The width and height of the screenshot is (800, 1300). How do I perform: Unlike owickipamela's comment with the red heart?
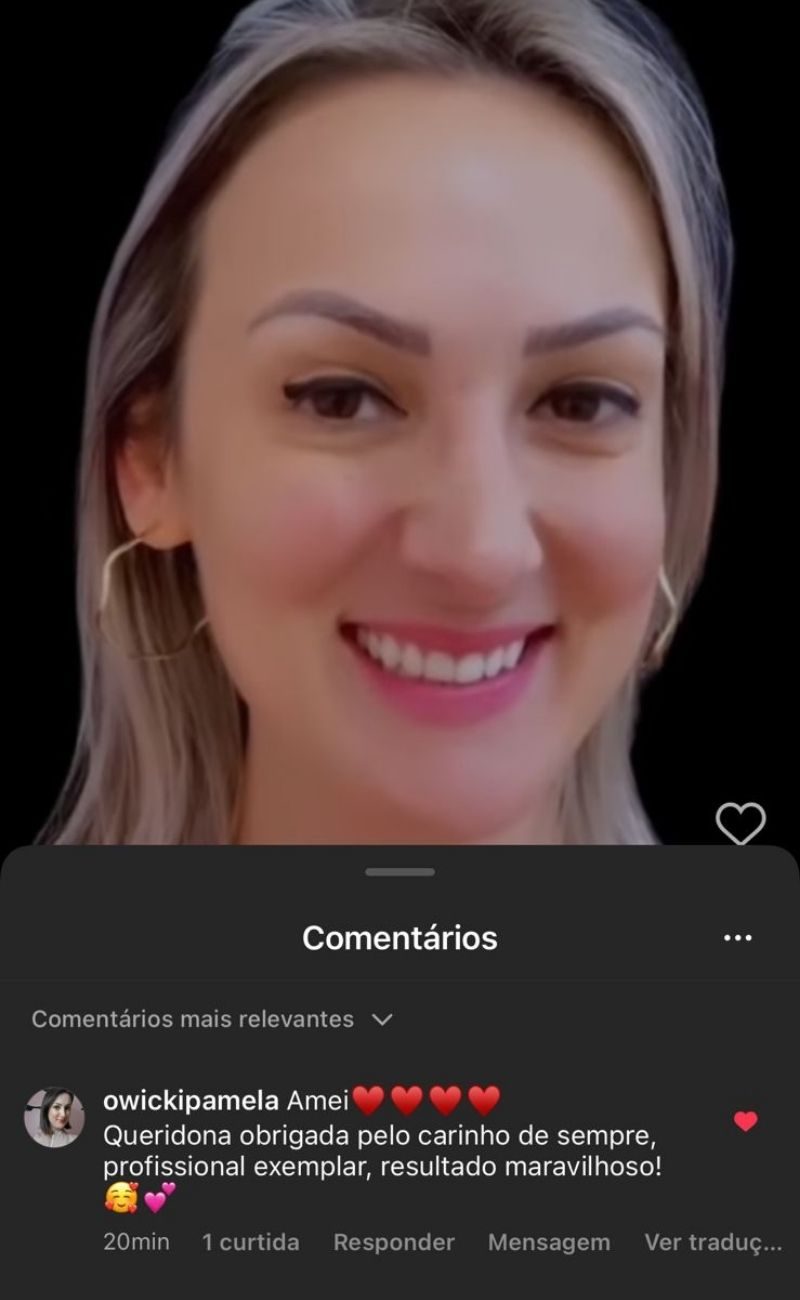(x=745, y=1122)
